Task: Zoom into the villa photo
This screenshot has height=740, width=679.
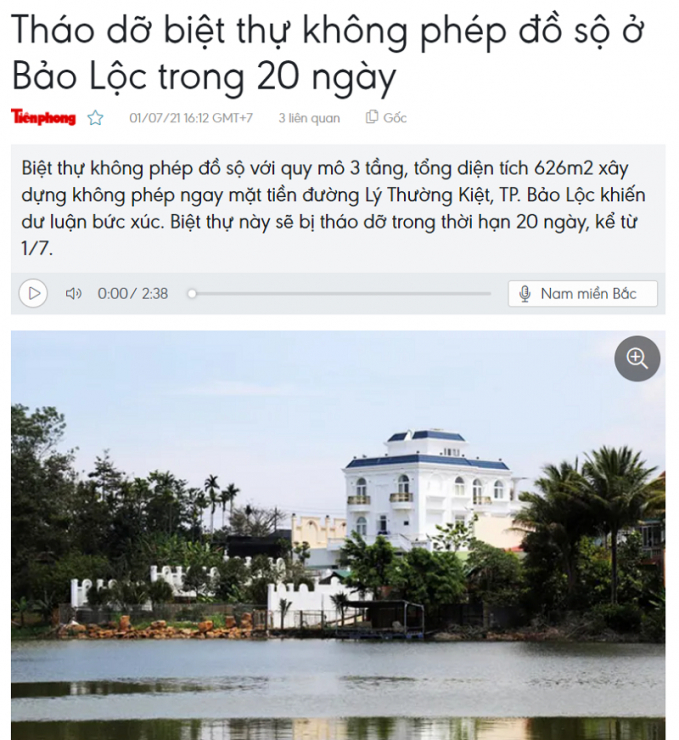Action: coord(637,357)
